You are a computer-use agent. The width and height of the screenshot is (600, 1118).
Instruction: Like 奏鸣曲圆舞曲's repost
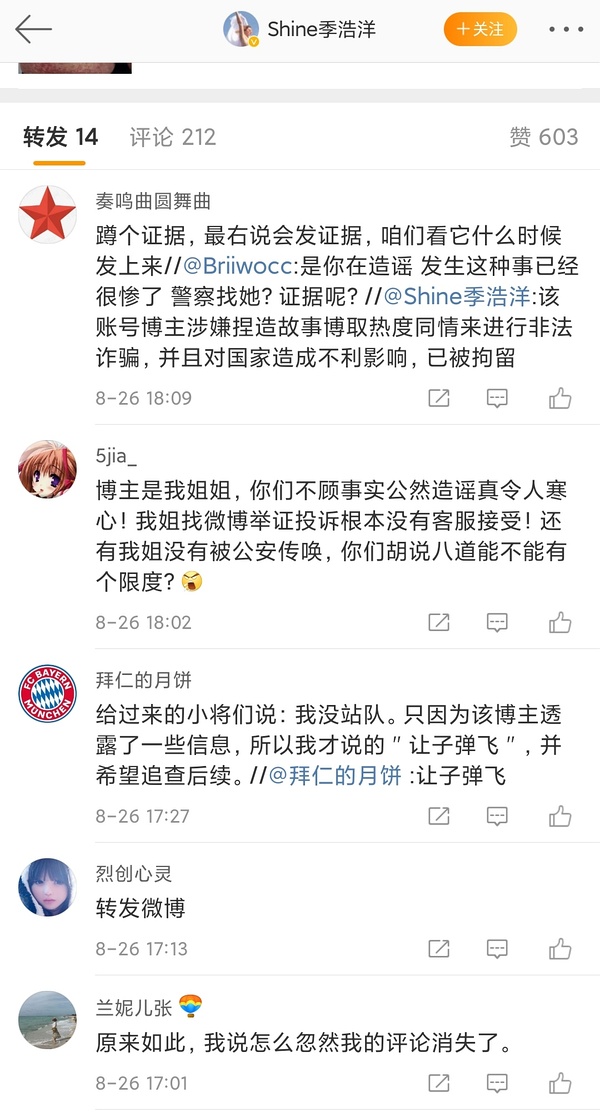(x=560, y=399)
